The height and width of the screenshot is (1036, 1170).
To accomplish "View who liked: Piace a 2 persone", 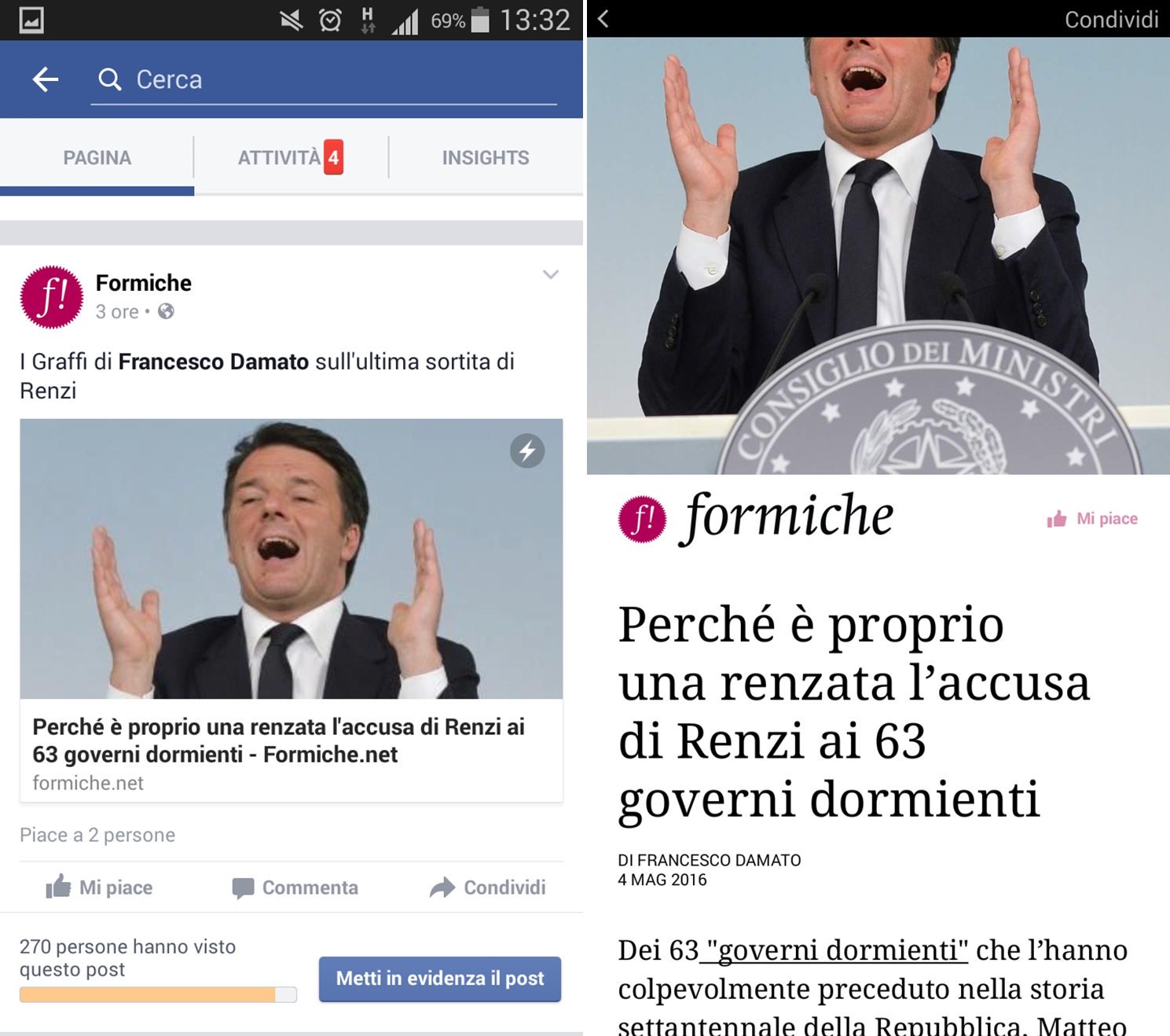I will (97, 835).
